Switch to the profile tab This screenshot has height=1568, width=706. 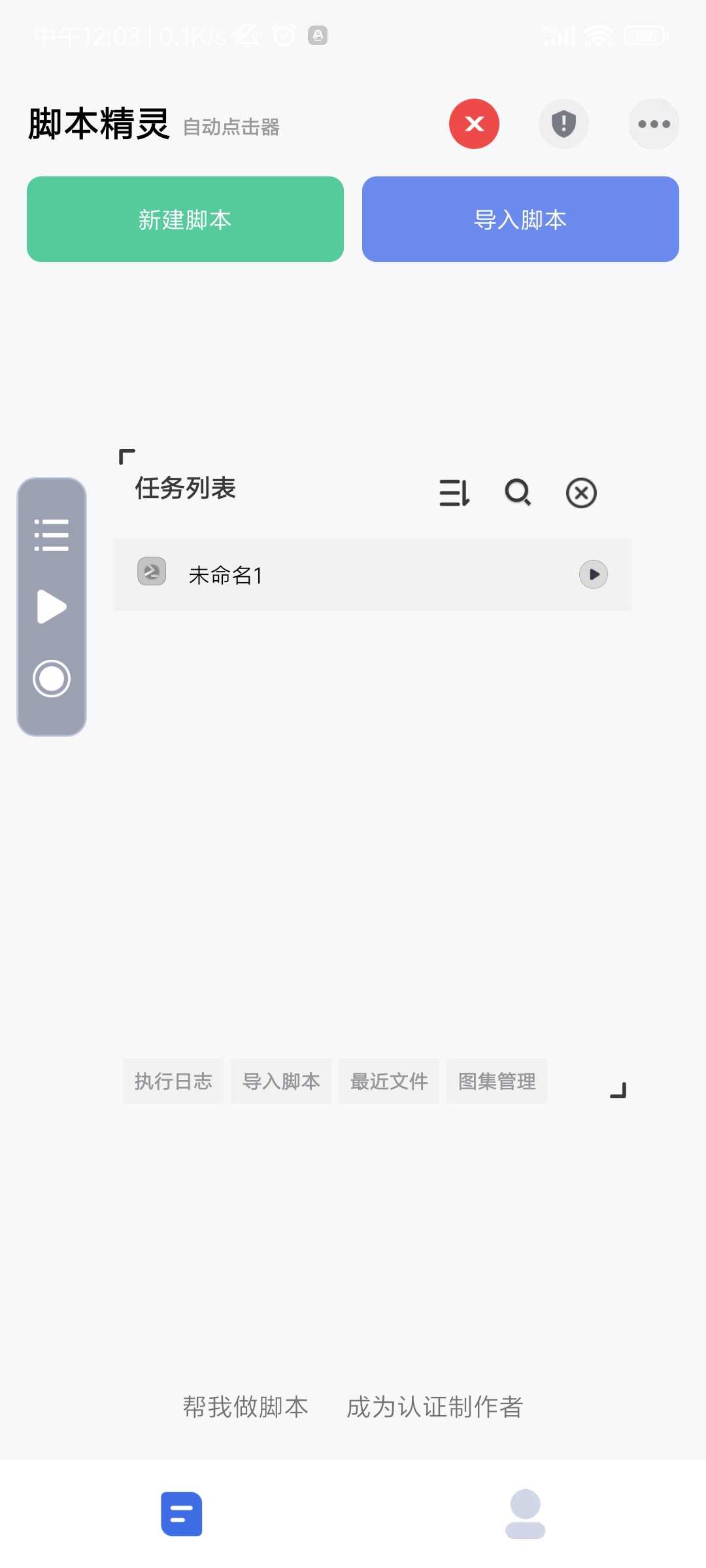point(525,1514)
